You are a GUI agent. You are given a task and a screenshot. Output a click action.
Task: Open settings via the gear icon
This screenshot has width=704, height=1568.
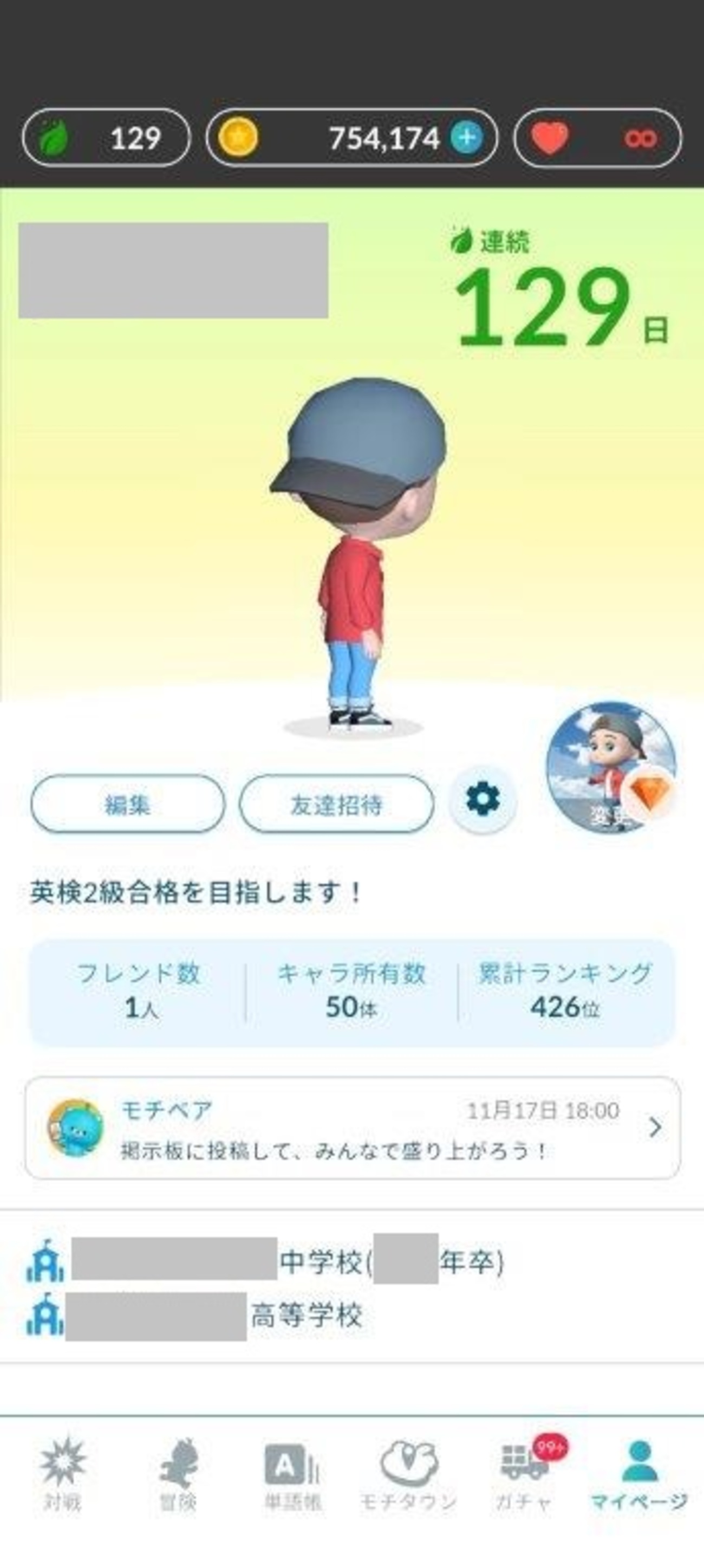(x=483, y=799)
